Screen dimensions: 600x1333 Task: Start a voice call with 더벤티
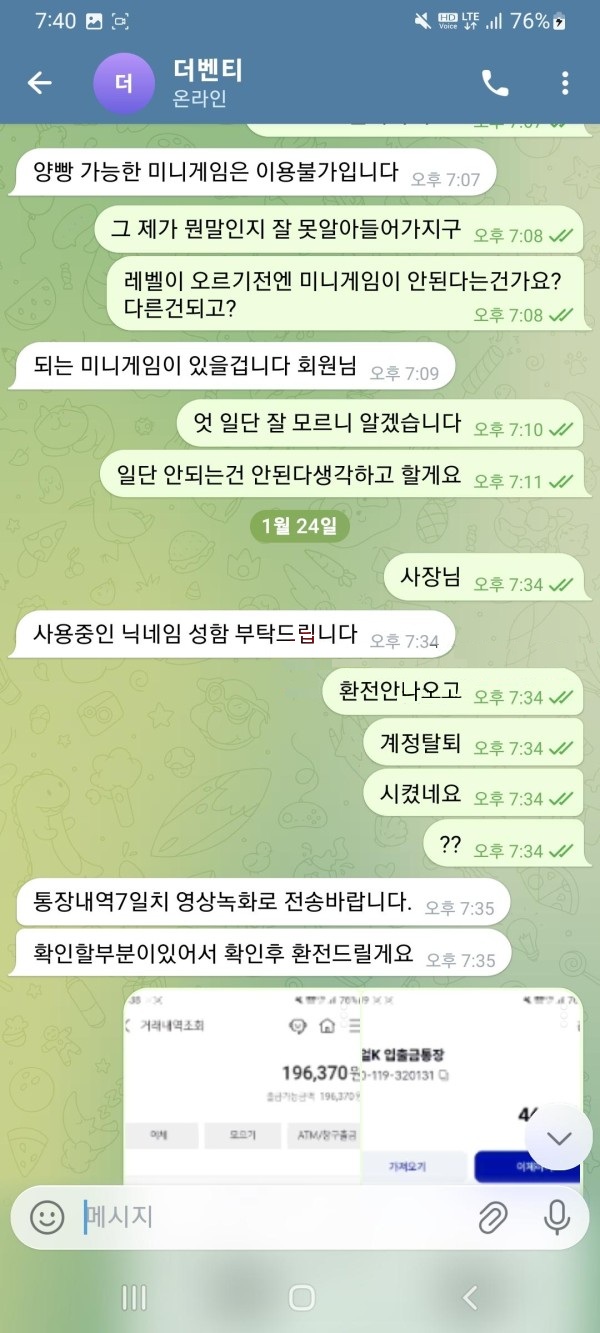point(495,83)
